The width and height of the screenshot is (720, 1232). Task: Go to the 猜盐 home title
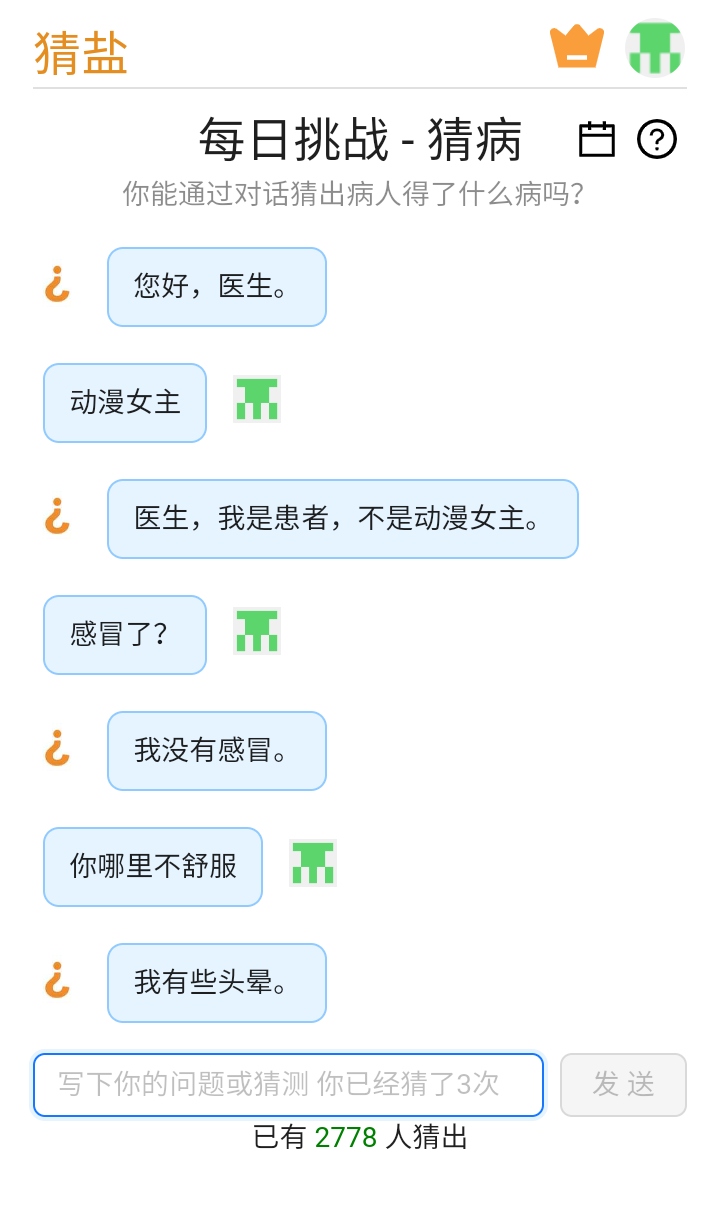click(81, 52)
